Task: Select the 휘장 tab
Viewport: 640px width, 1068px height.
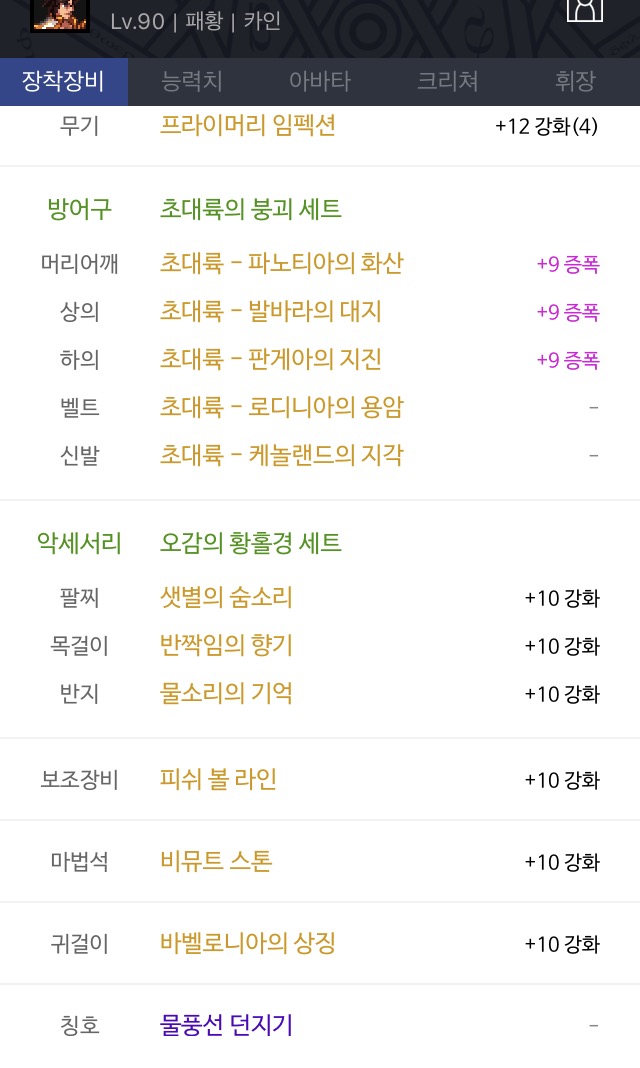Action: (x=575, y=81)
